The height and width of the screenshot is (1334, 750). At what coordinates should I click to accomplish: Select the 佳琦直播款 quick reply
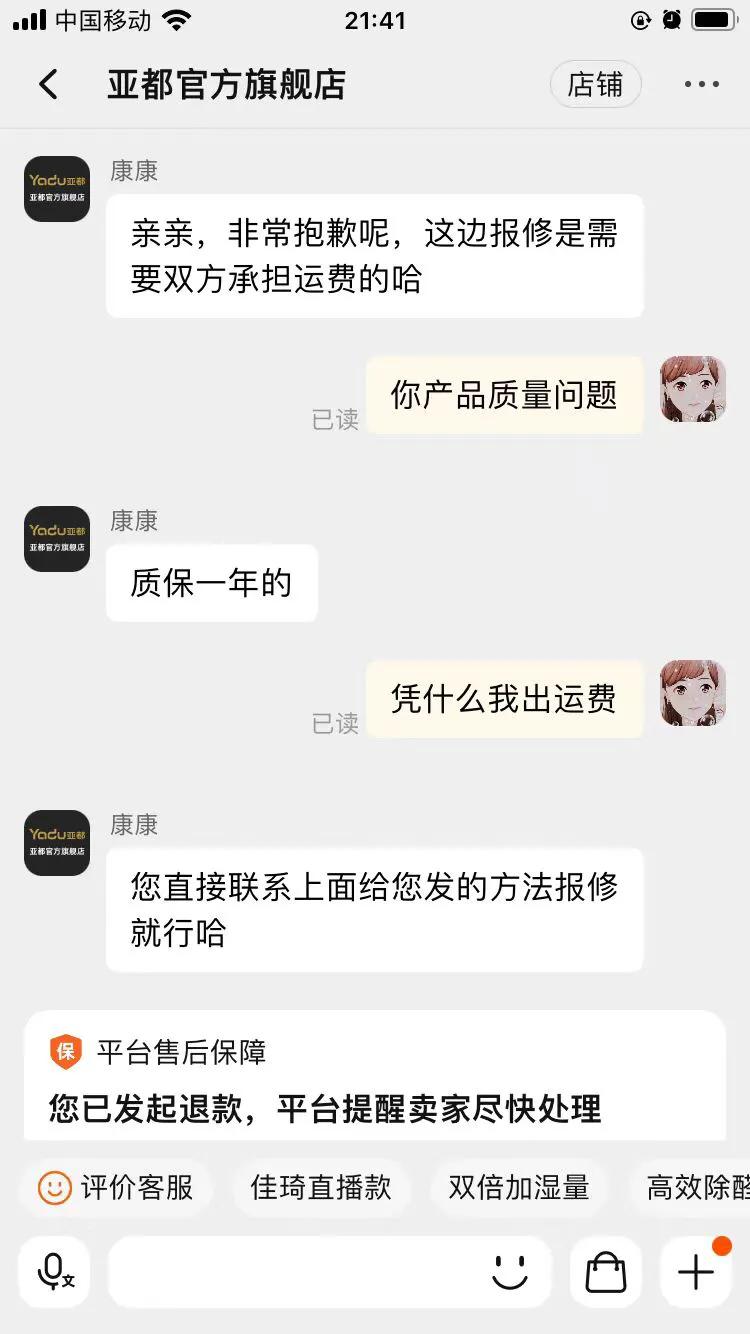(322, 1187)
